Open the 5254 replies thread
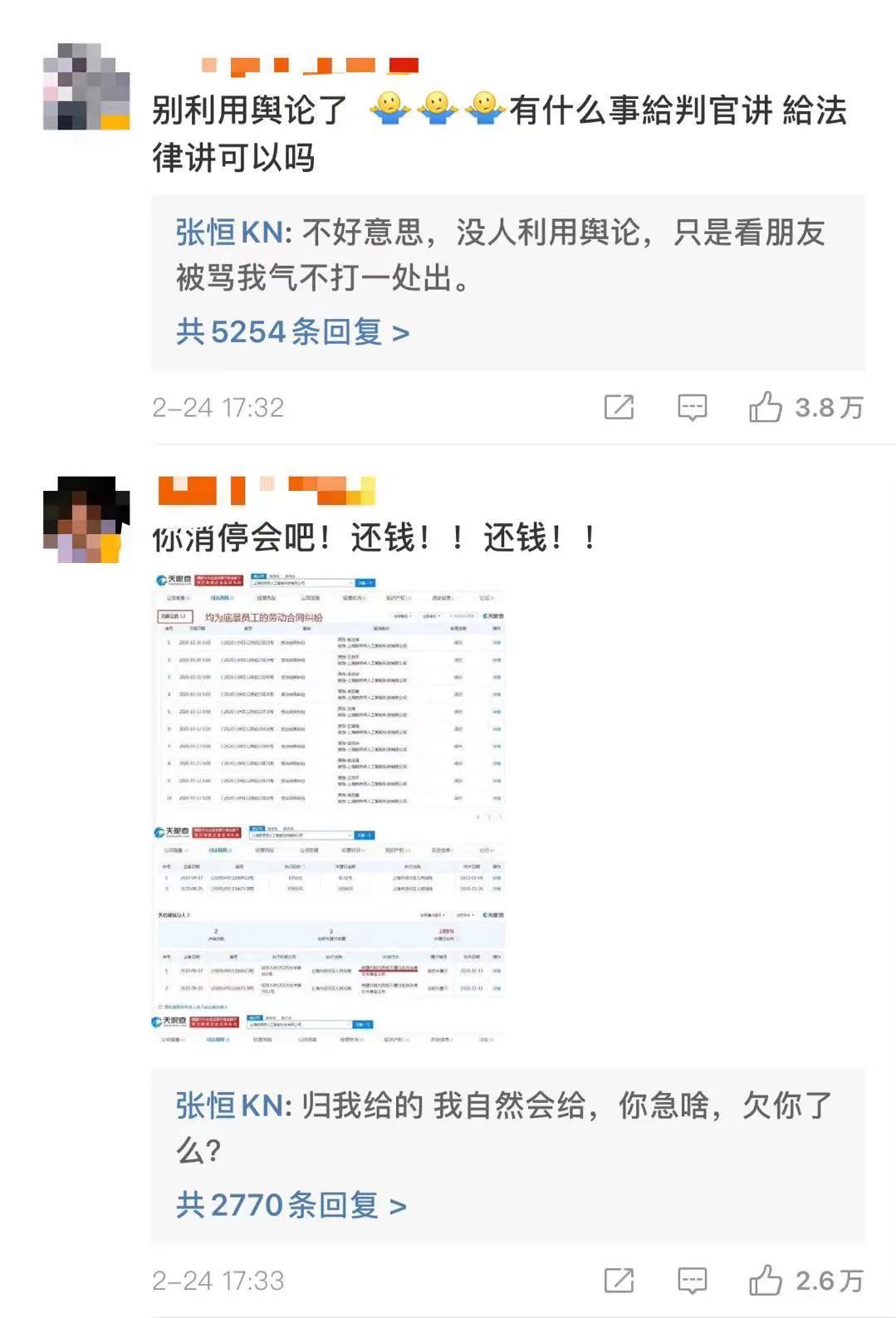896x1318 pixels. click(x=292, y=332)
